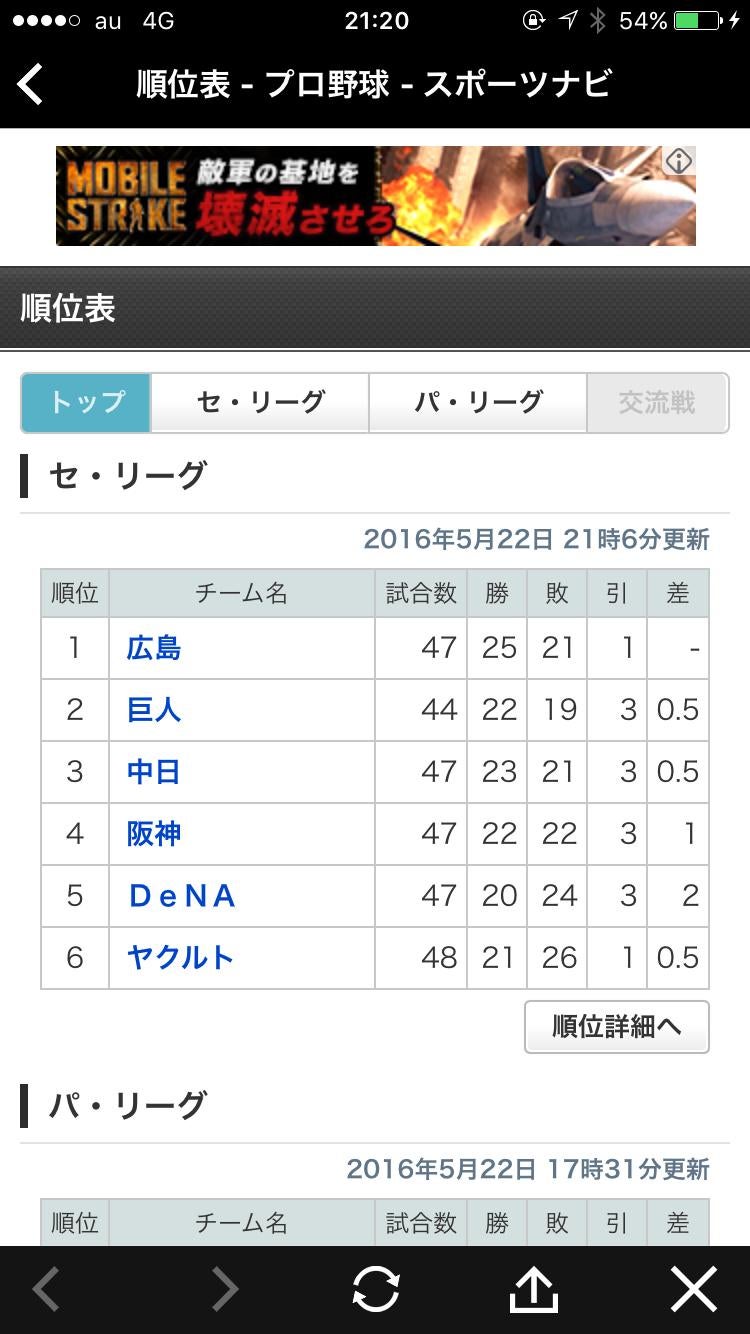Open the 中日 team link
Viewport: 750px width, 1334px height.
[153, 772]
